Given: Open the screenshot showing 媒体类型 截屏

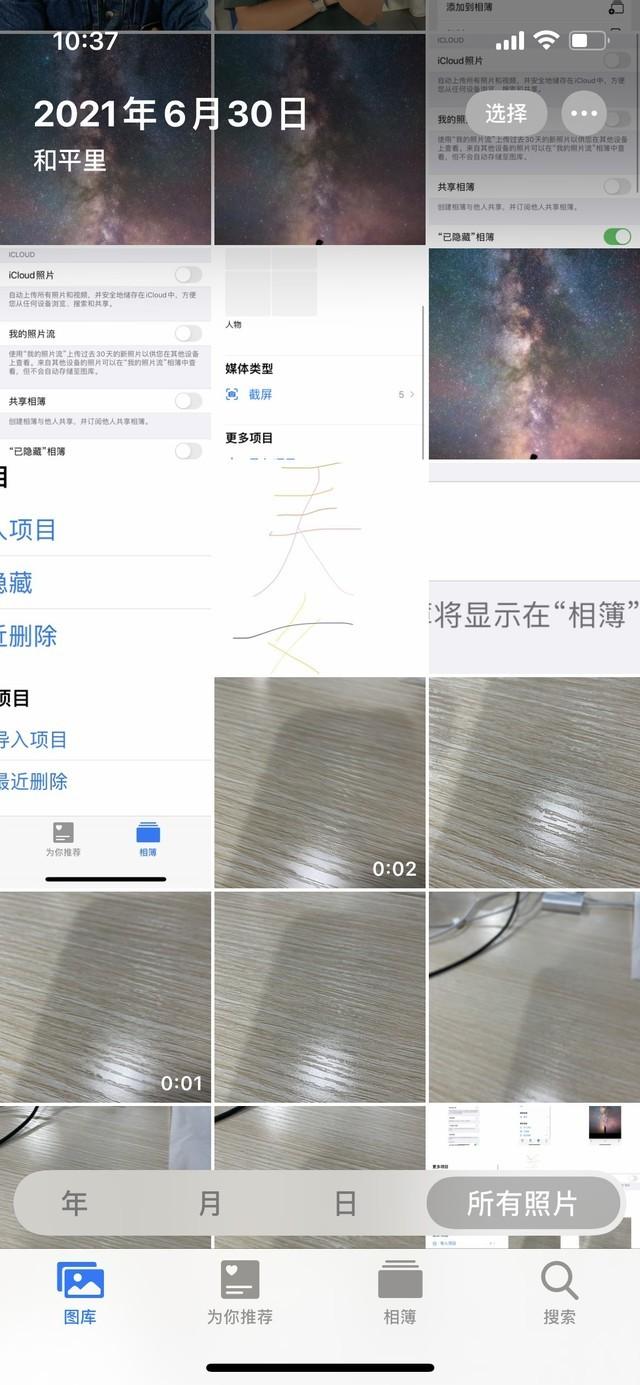Looking at the screenshot, I should click(320, 353).
